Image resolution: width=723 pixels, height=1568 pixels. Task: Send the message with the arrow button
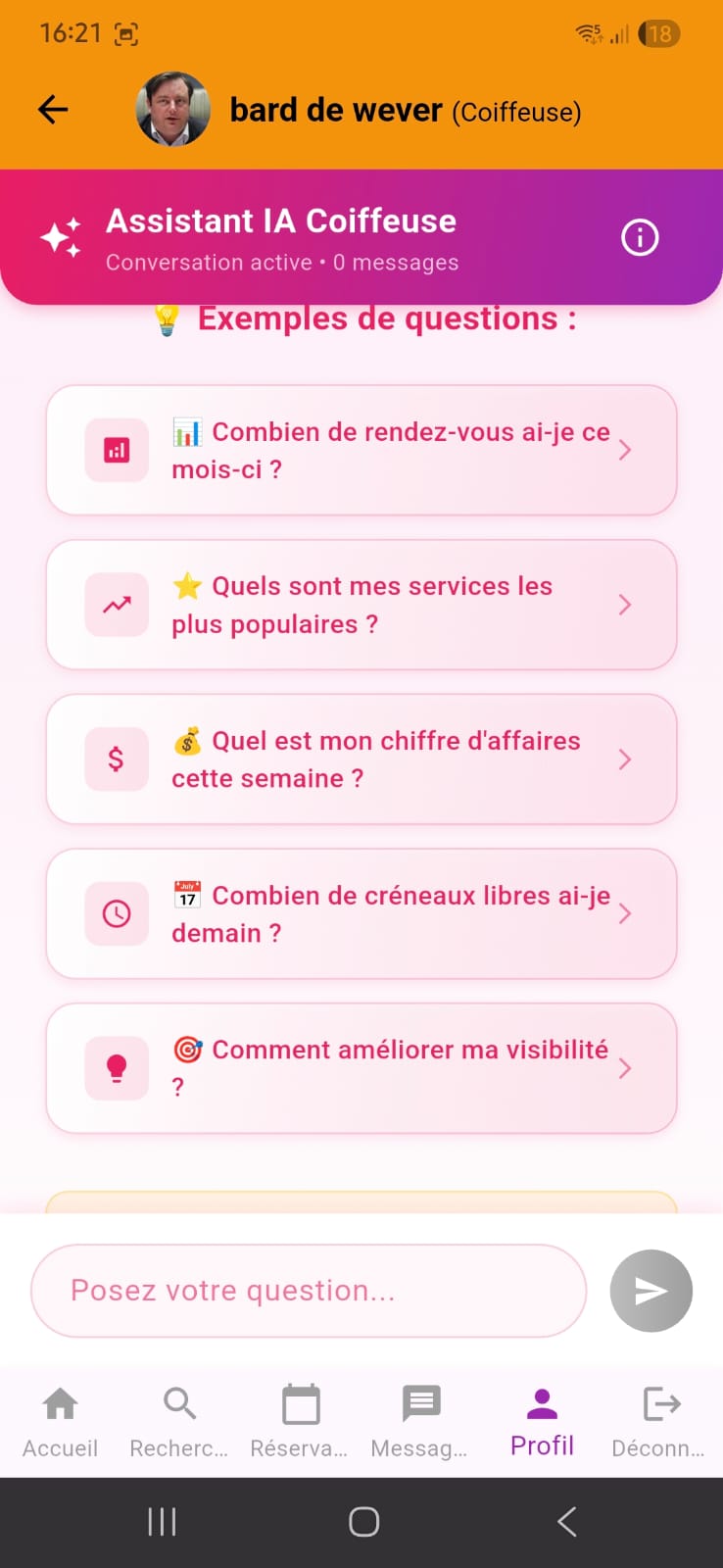coord(651,1291)
